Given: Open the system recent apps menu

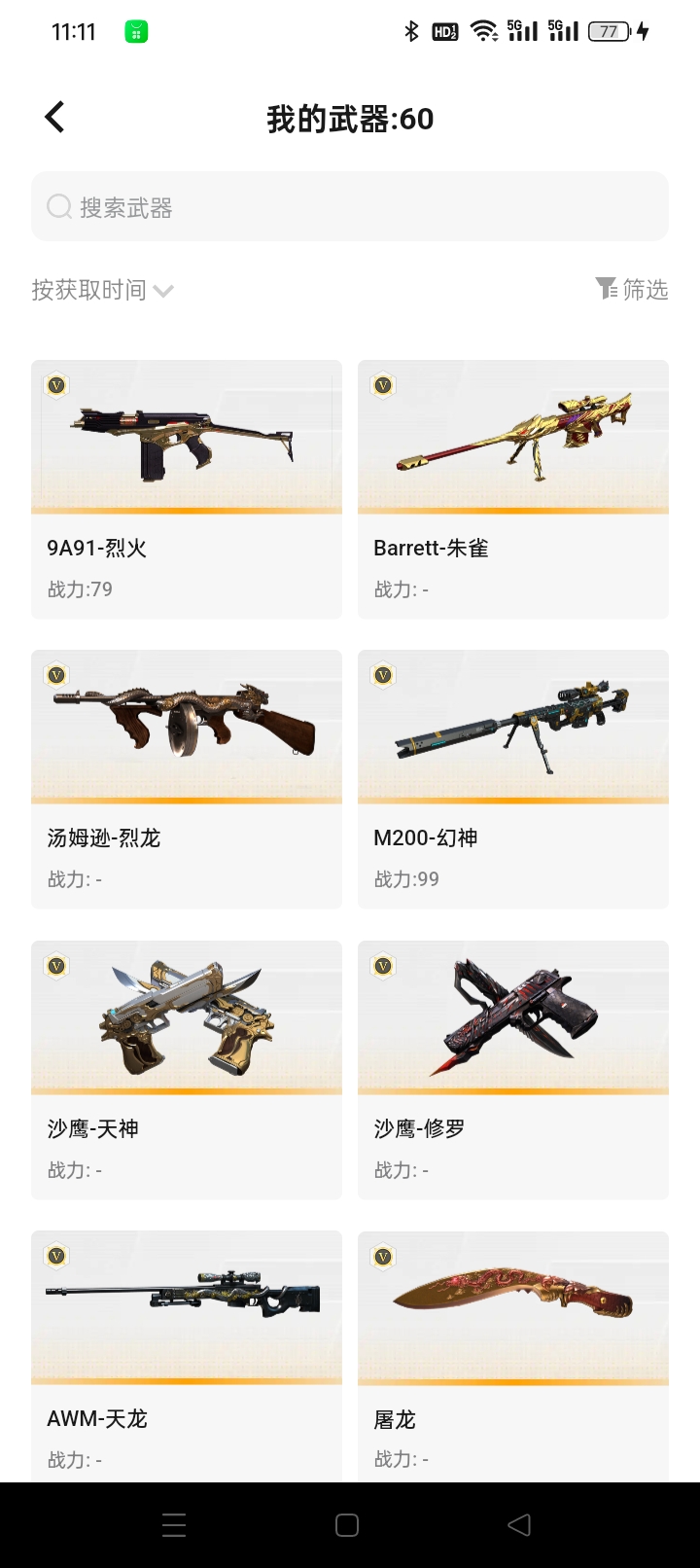Looking at the screenshot, I should (x=174, y=1525).
